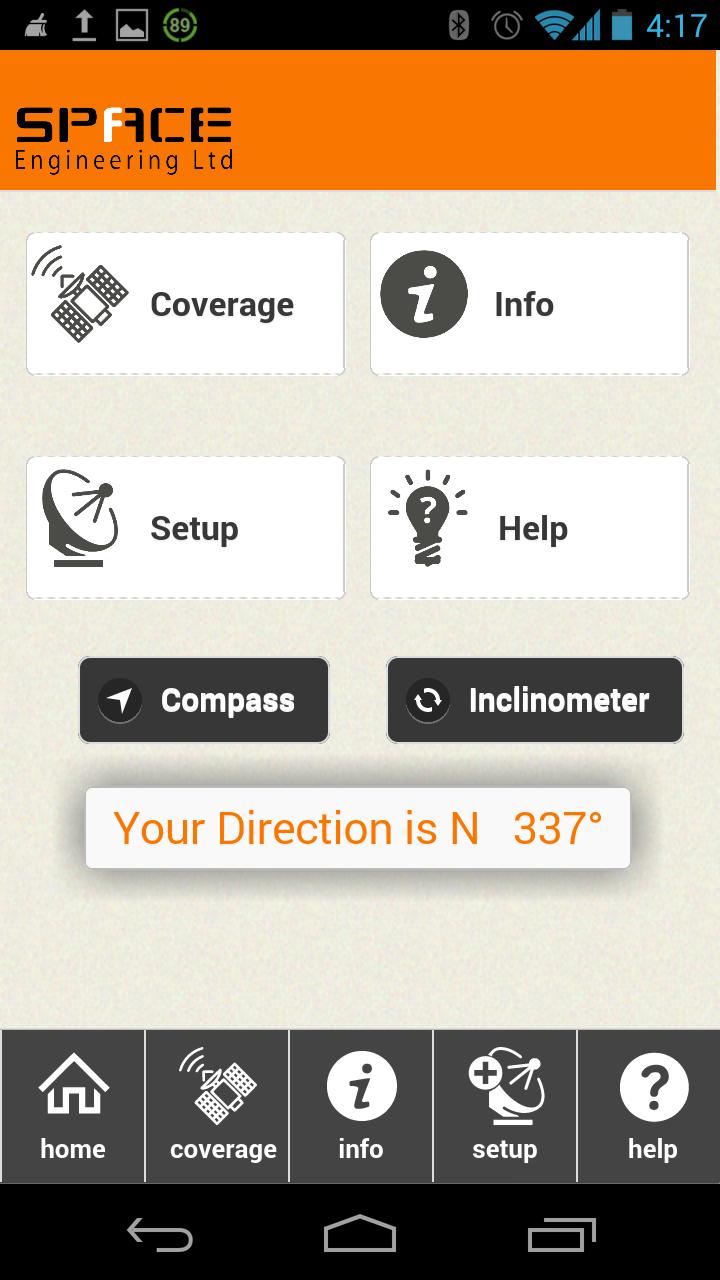720x1280 pixels.
Task: Switch to the setup tab
Action: [x=505, y=1106]
